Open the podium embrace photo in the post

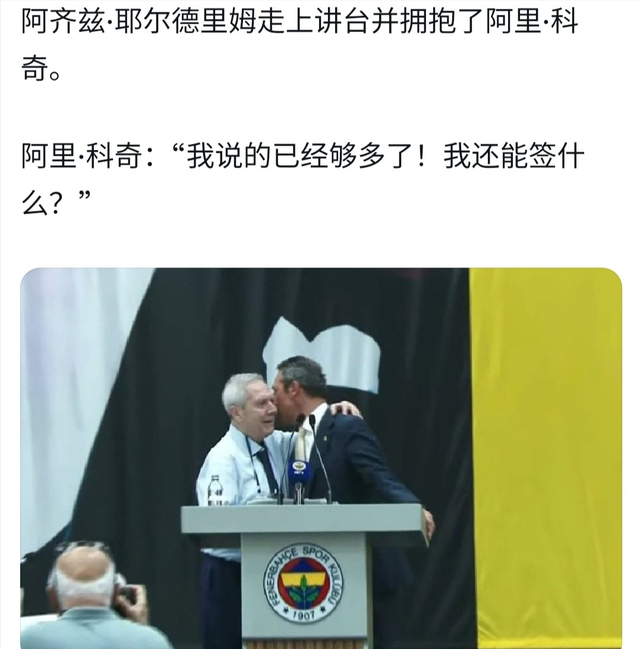click(x=320, y=458)
